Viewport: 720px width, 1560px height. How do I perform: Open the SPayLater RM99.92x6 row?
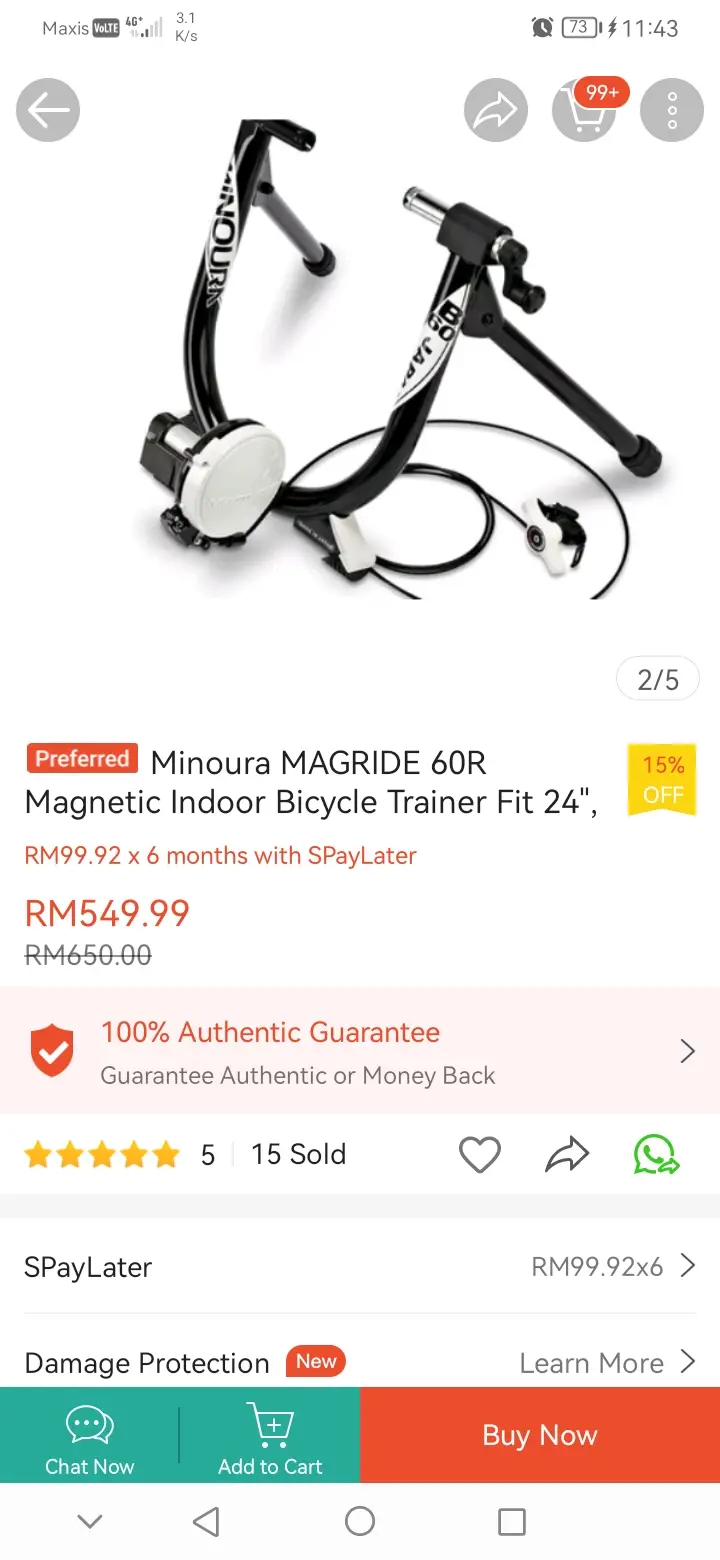(x=360, y=1267)
